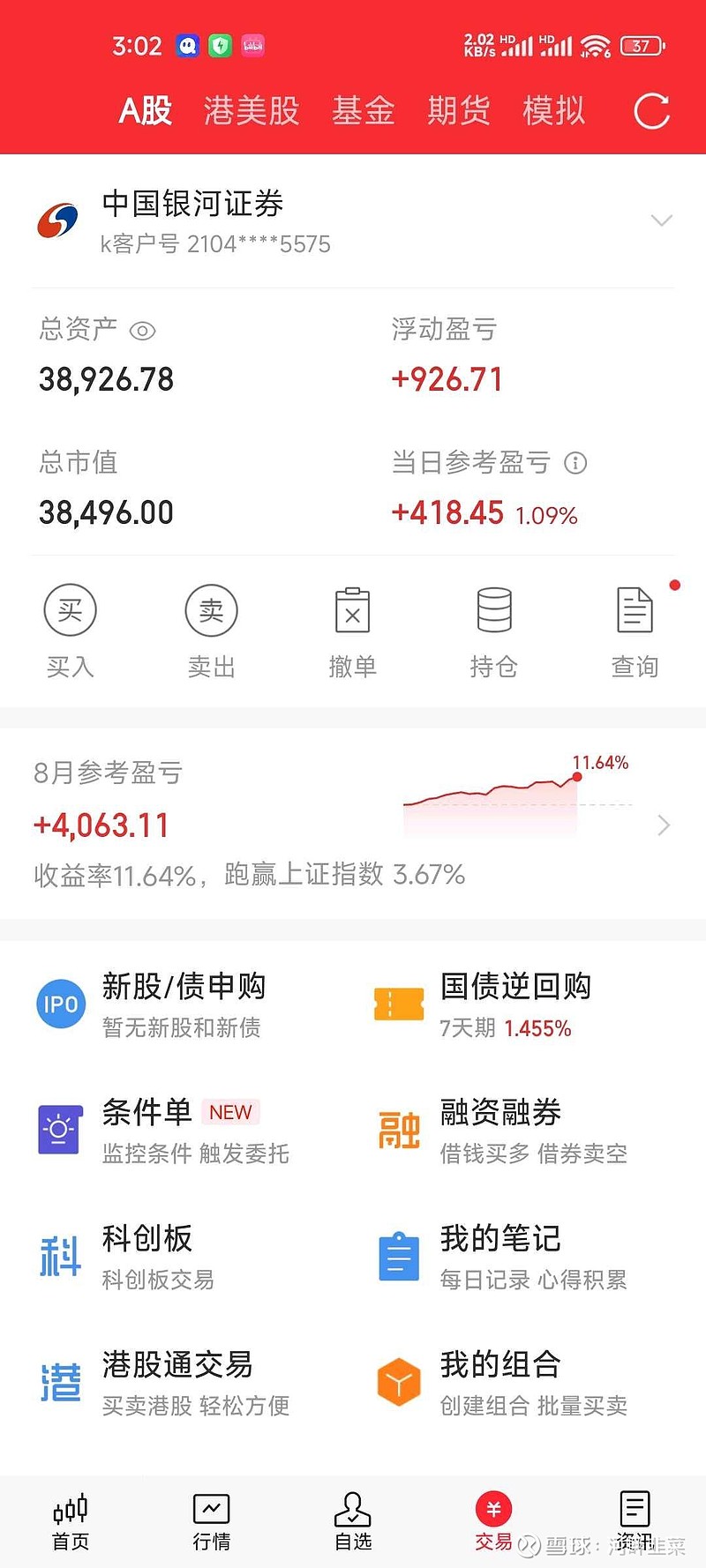Screen dimensions: 706x1568
Task: Switch to the 自选 bottom tab
Action: [353, 1522]
